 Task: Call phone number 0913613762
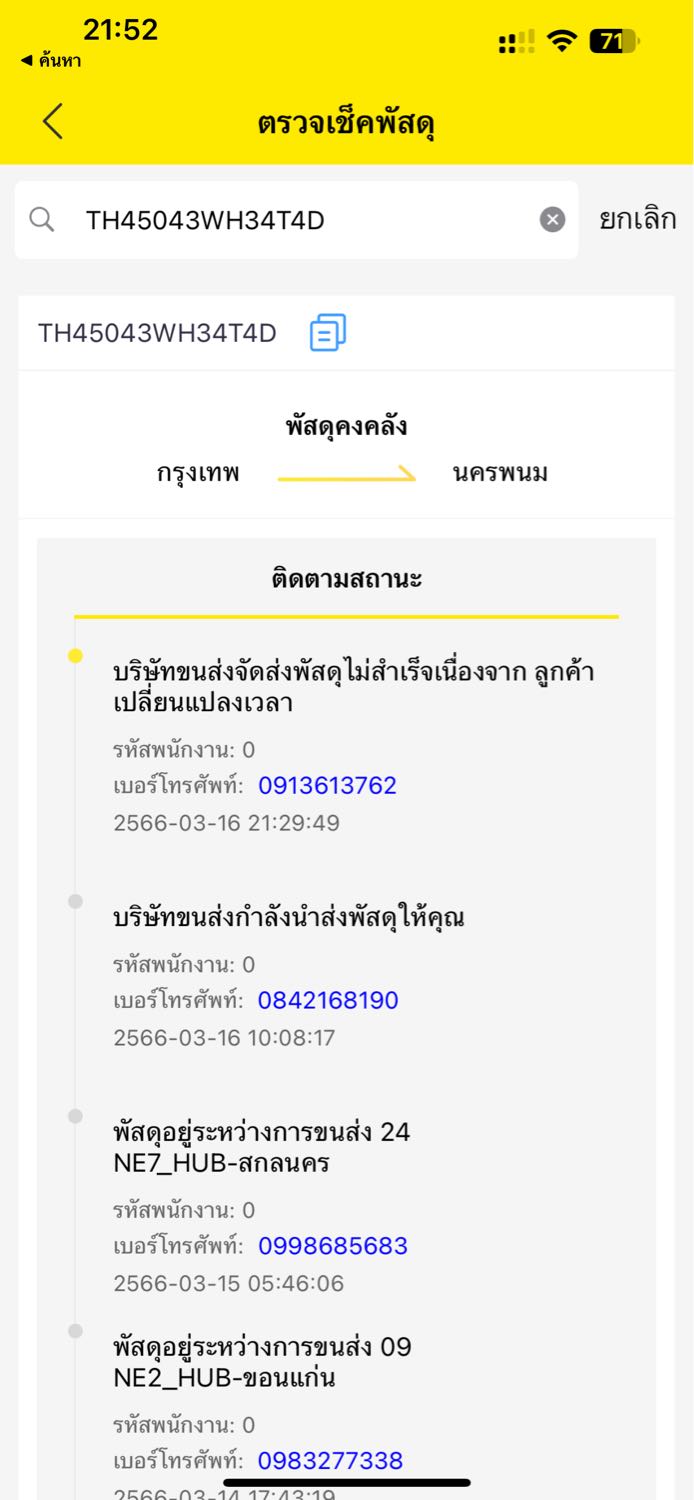[x=328, y=786]
